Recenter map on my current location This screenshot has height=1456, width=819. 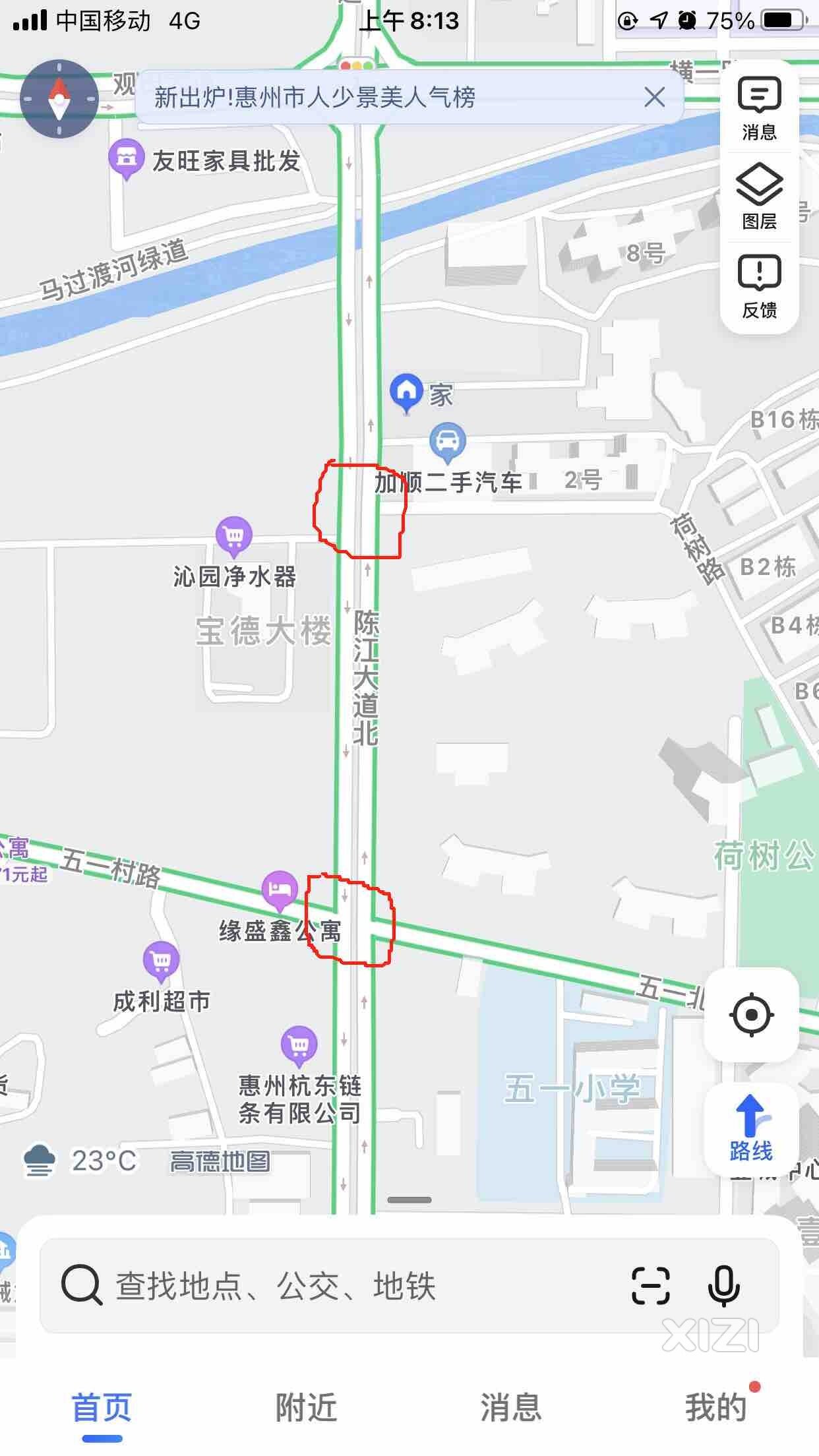click(751, 1015)
